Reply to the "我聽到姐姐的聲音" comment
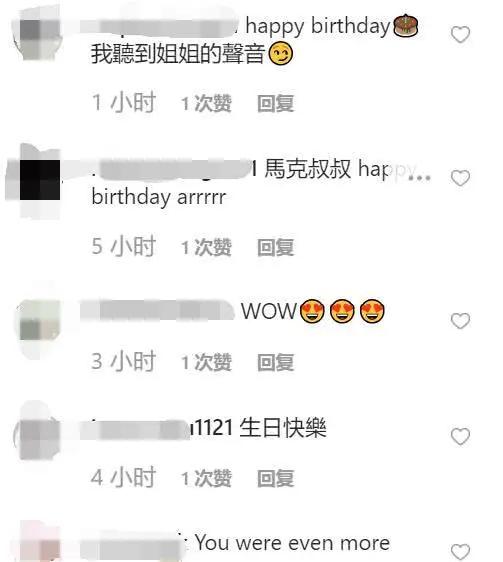This screenshot has width=503, height=562. coord(276,104)
